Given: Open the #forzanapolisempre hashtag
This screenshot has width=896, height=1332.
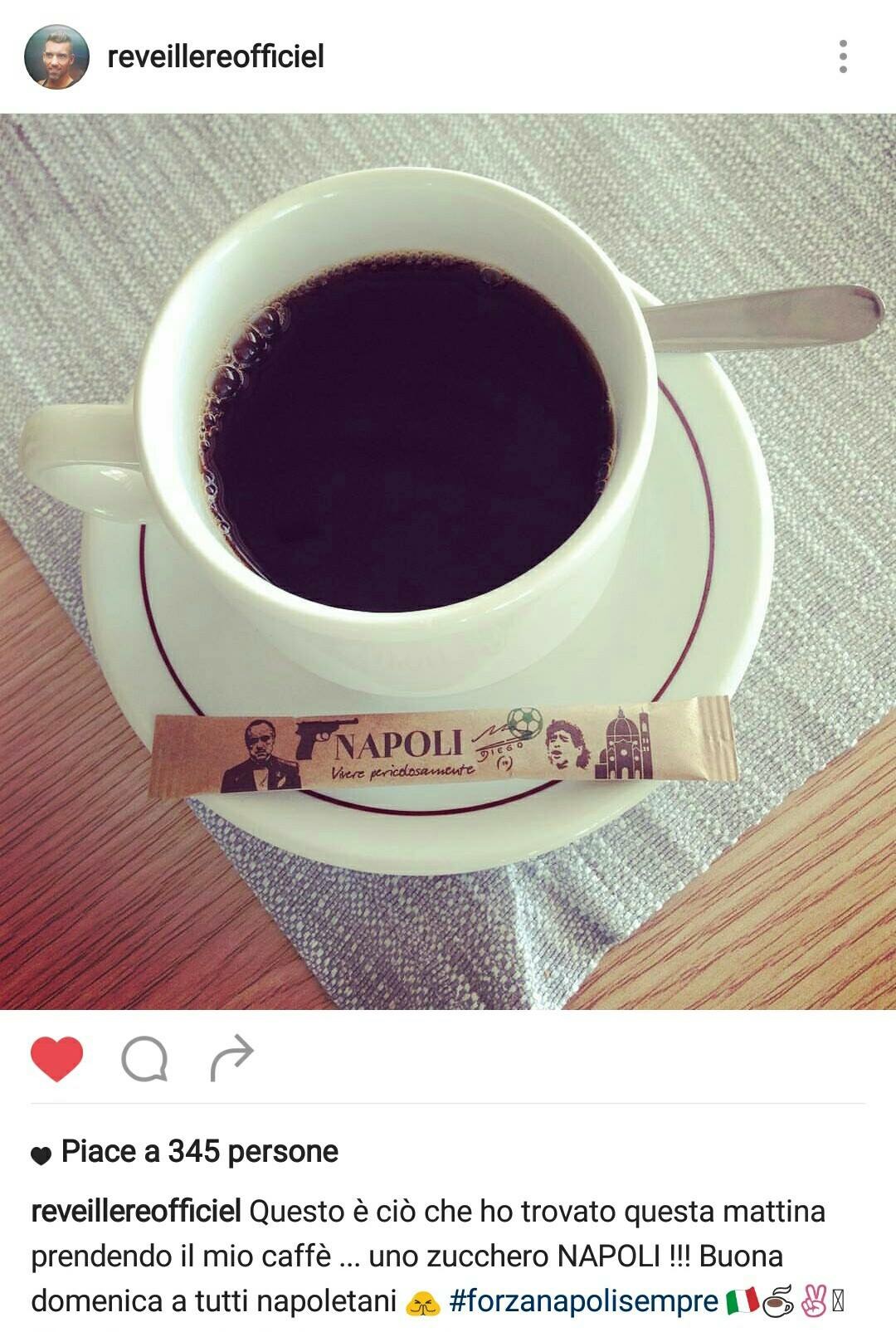Looking at the screenshot, I should point(583,1301).
